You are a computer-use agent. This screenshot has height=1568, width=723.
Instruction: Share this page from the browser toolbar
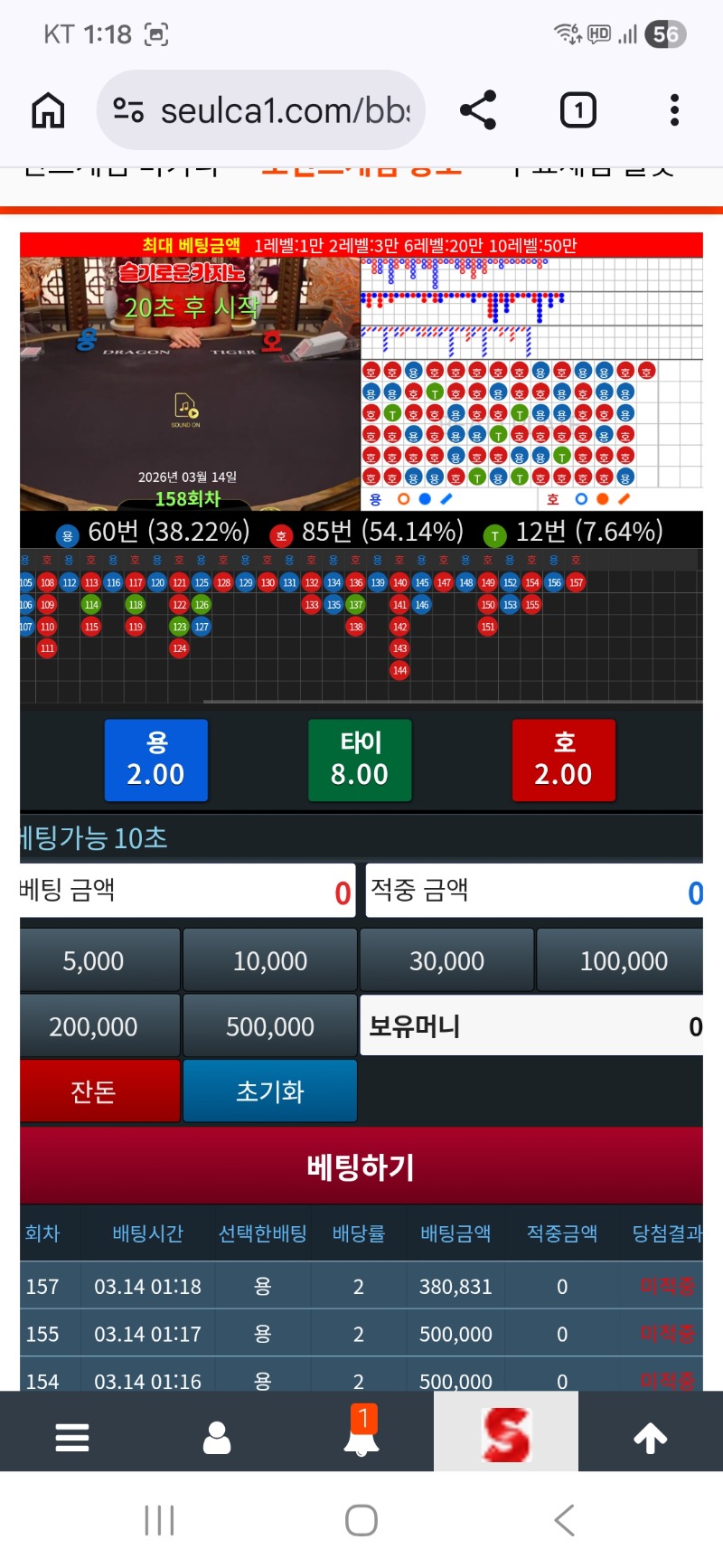pyautogui.click(x=478, y=111)
